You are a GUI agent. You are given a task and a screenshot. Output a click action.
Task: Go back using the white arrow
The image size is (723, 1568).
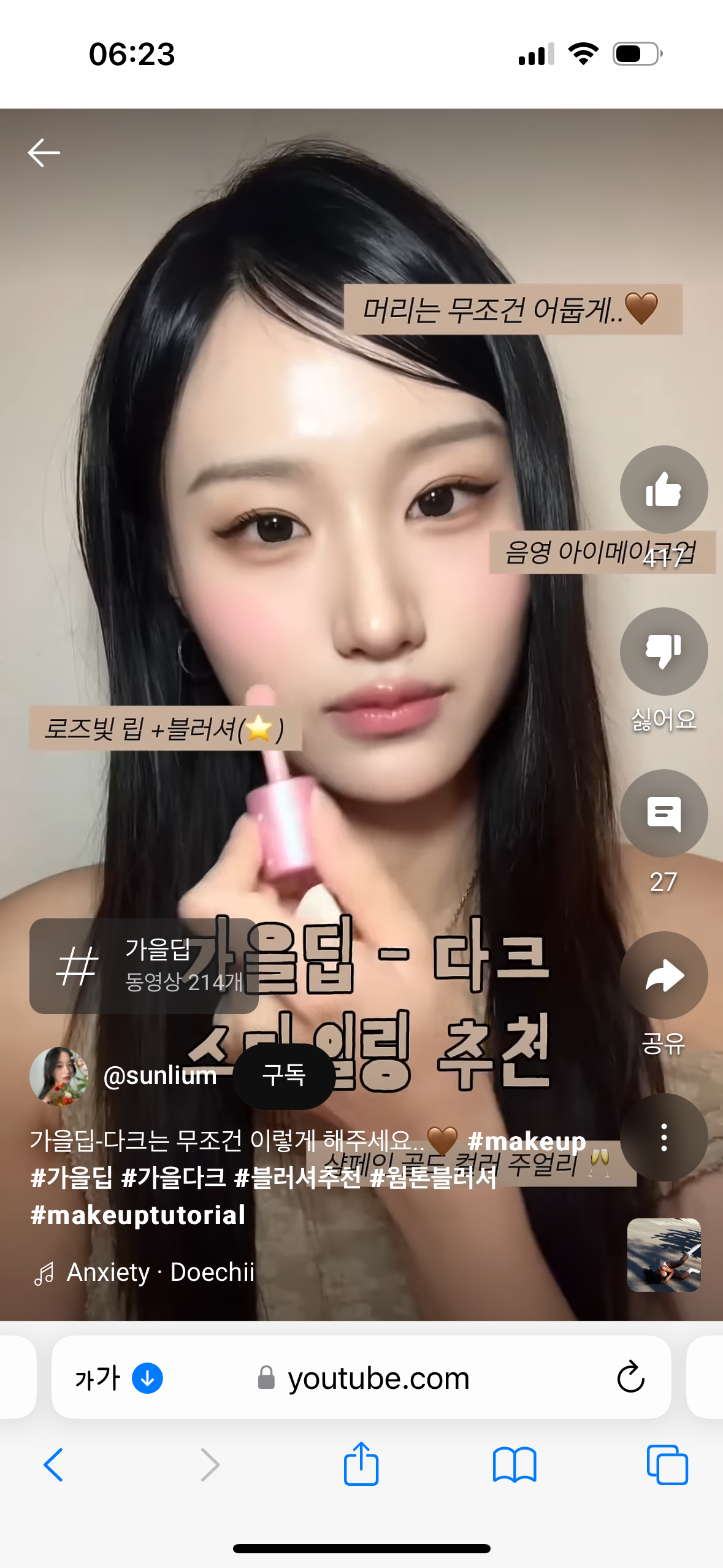coord(44,152)
